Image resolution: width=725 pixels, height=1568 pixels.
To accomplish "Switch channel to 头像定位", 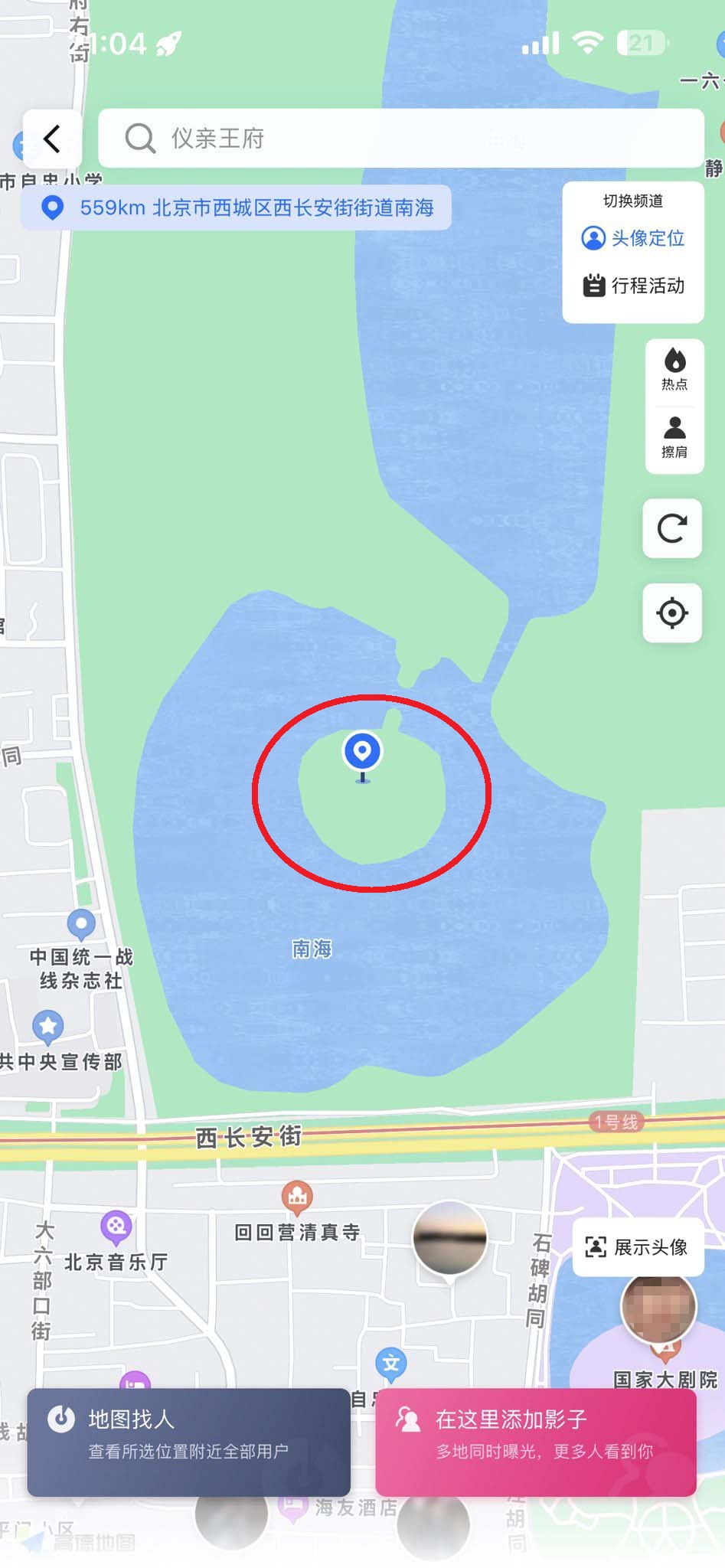I will point(633,238).
